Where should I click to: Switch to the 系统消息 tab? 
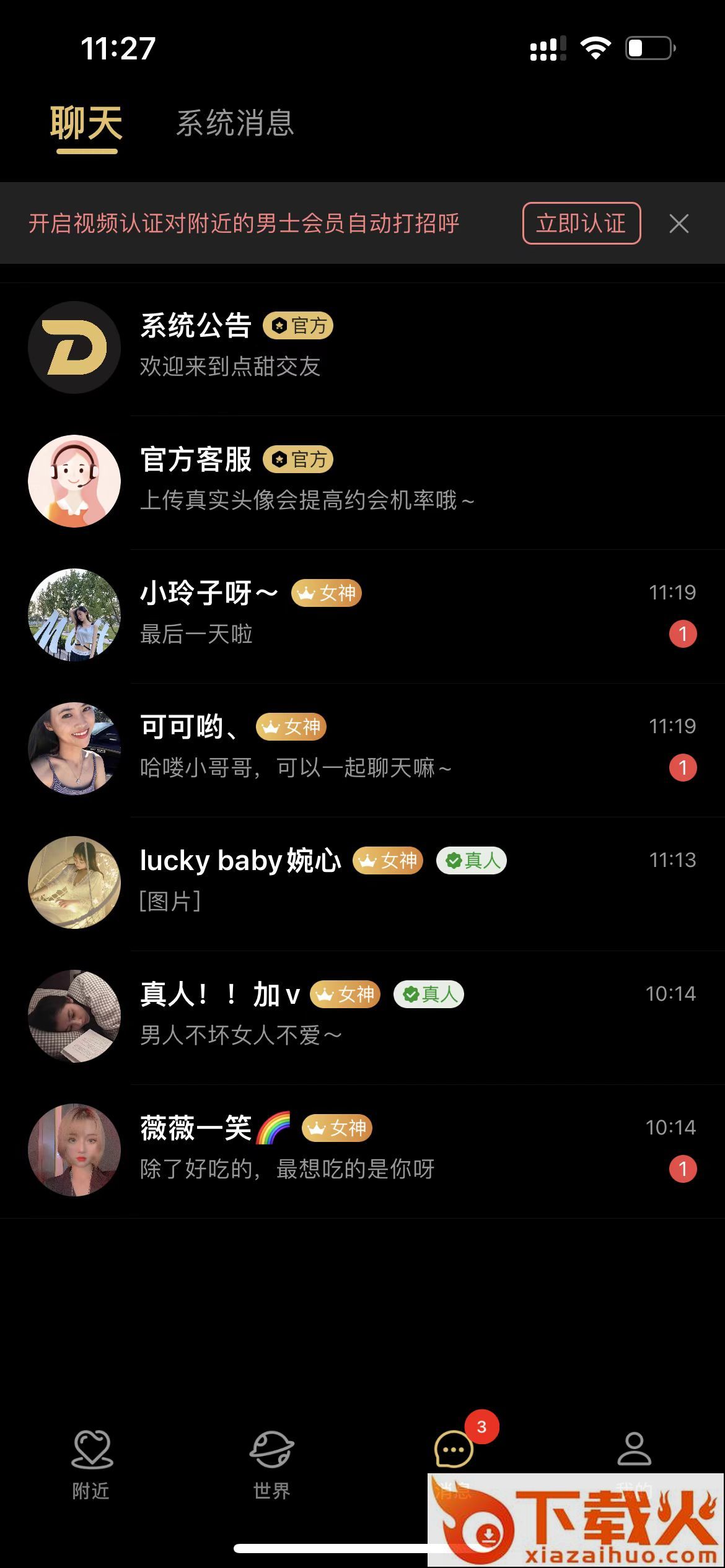click(235, 123)
